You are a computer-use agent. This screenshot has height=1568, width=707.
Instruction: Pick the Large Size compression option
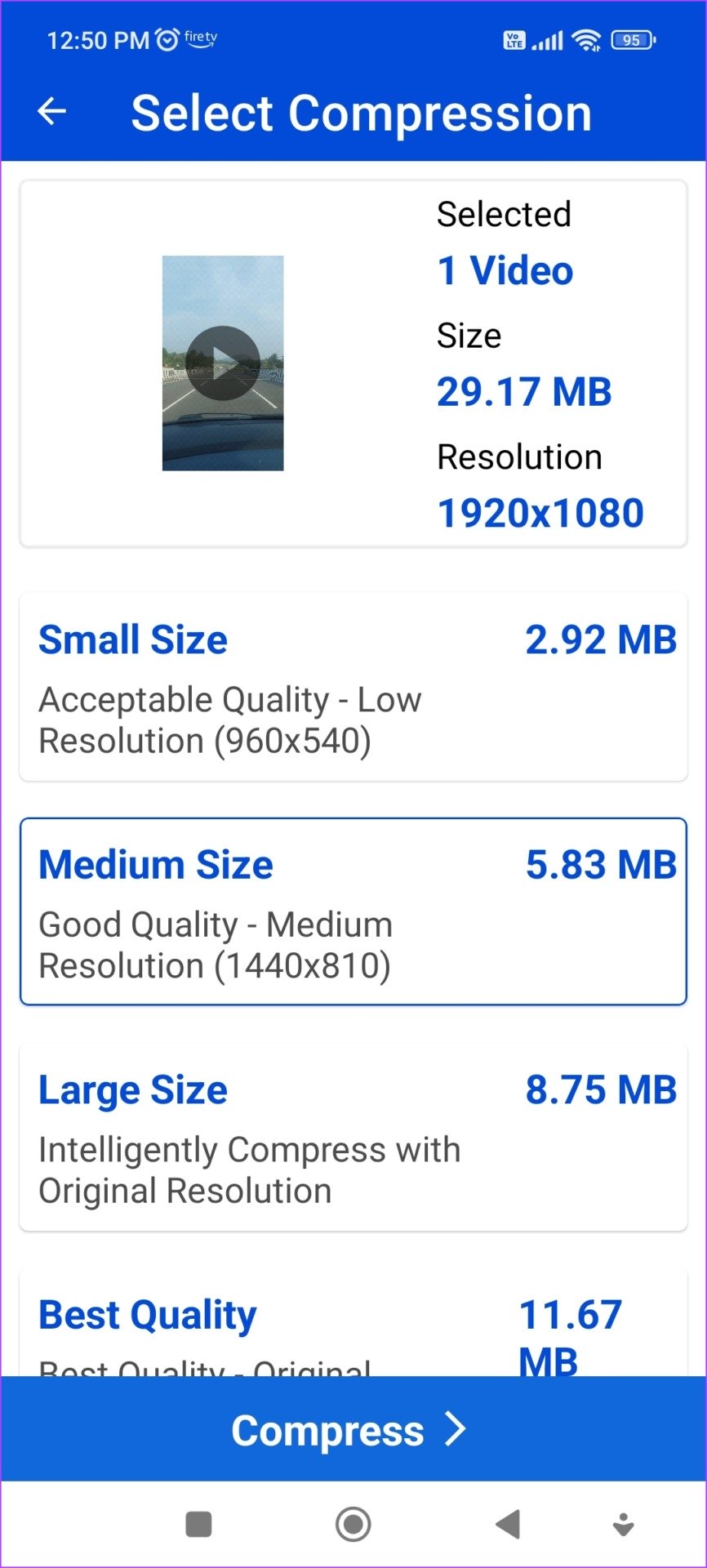[353, 1137]
